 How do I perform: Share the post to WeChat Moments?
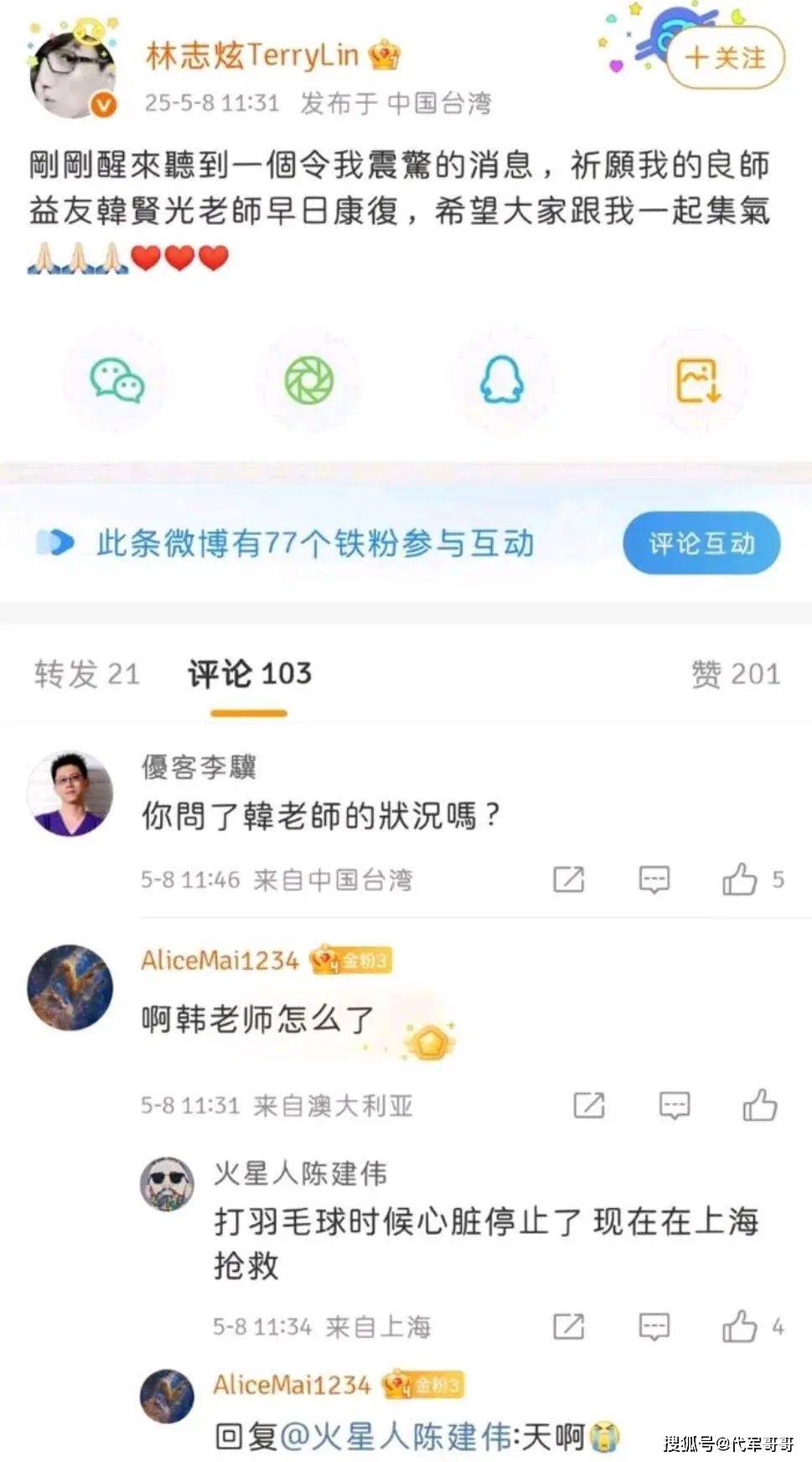309,381
